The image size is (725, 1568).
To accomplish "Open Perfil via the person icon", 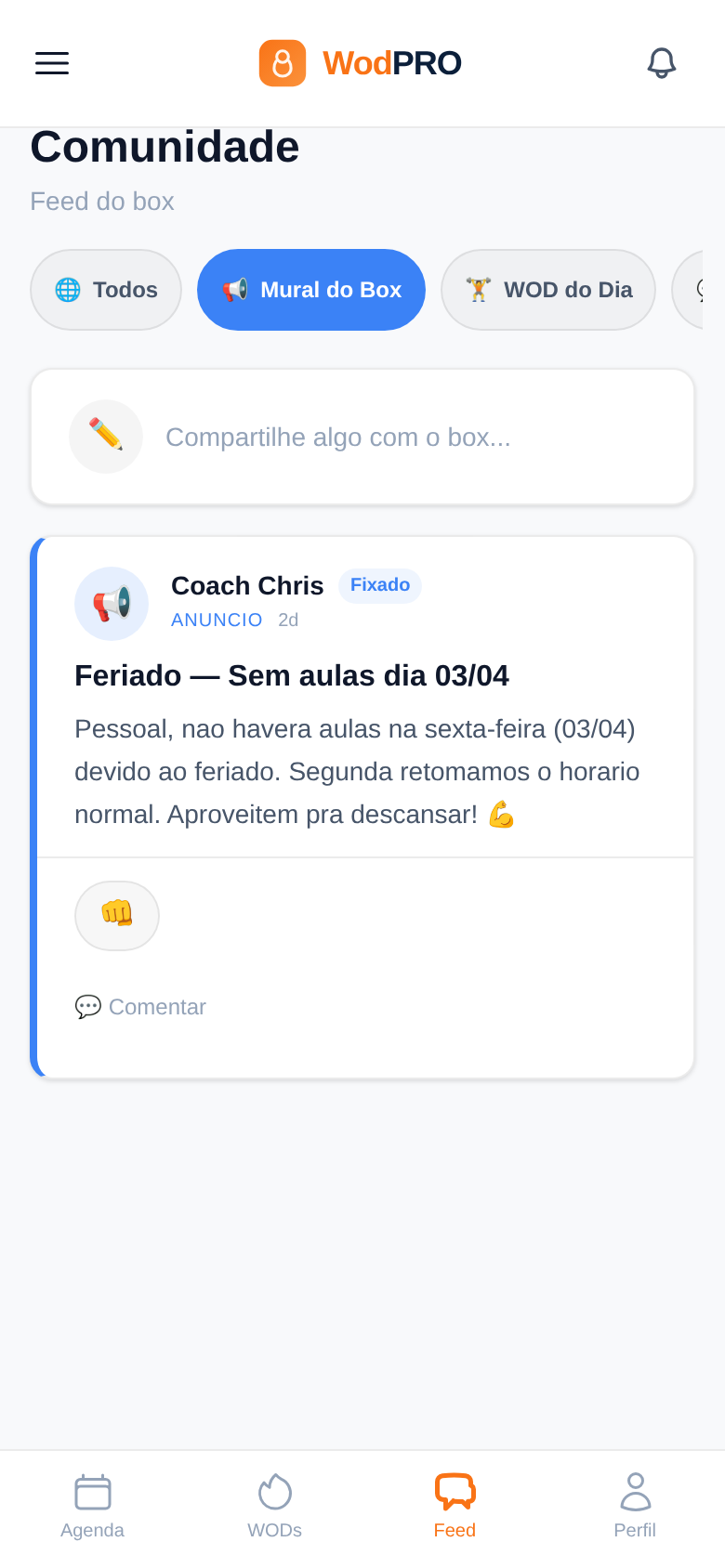I will 636,1494.
